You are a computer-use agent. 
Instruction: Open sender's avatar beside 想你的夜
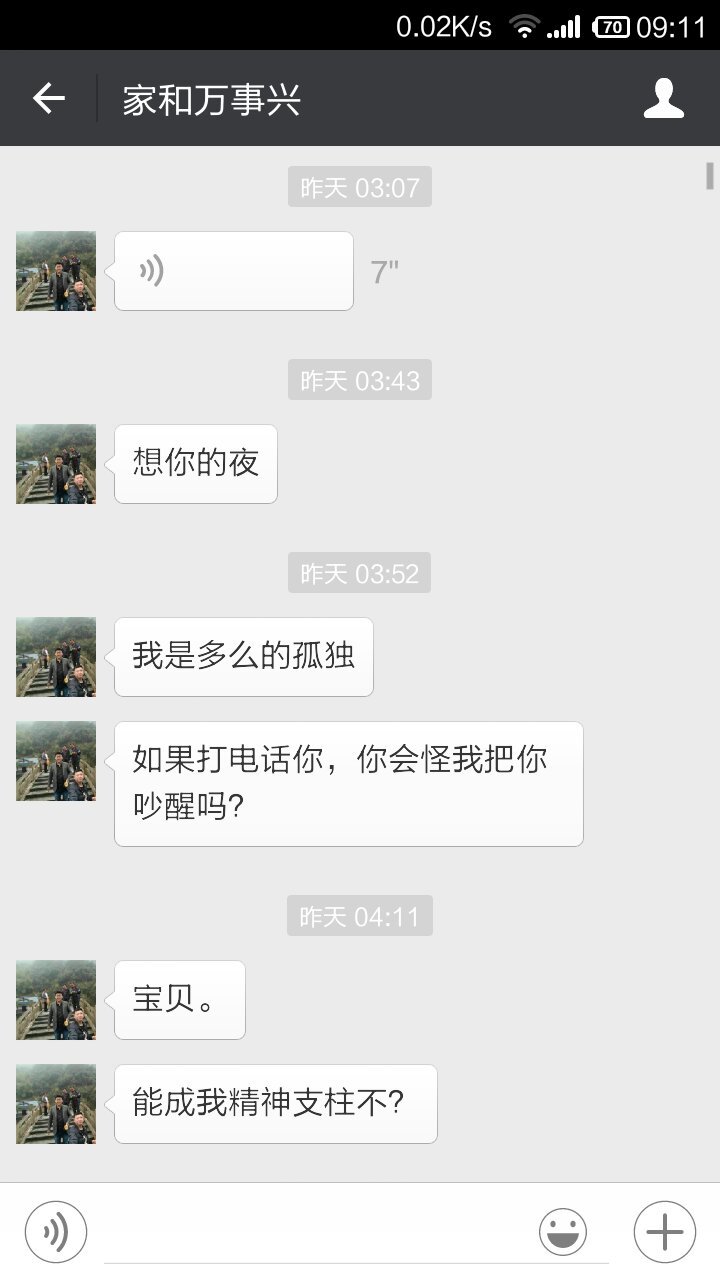56,464
